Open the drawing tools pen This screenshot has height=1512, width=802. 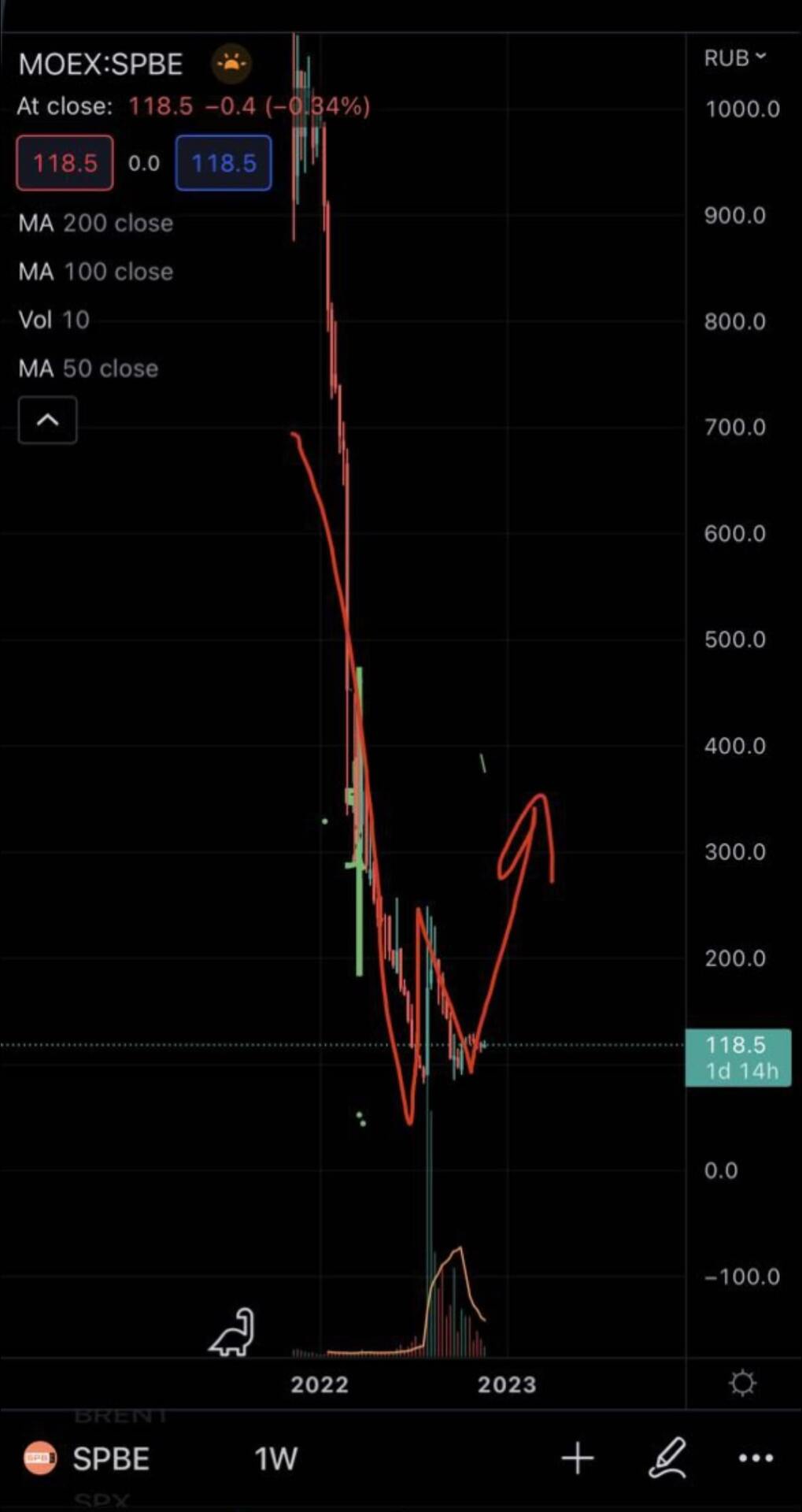pyautogui.click(x=667, y=1458)
